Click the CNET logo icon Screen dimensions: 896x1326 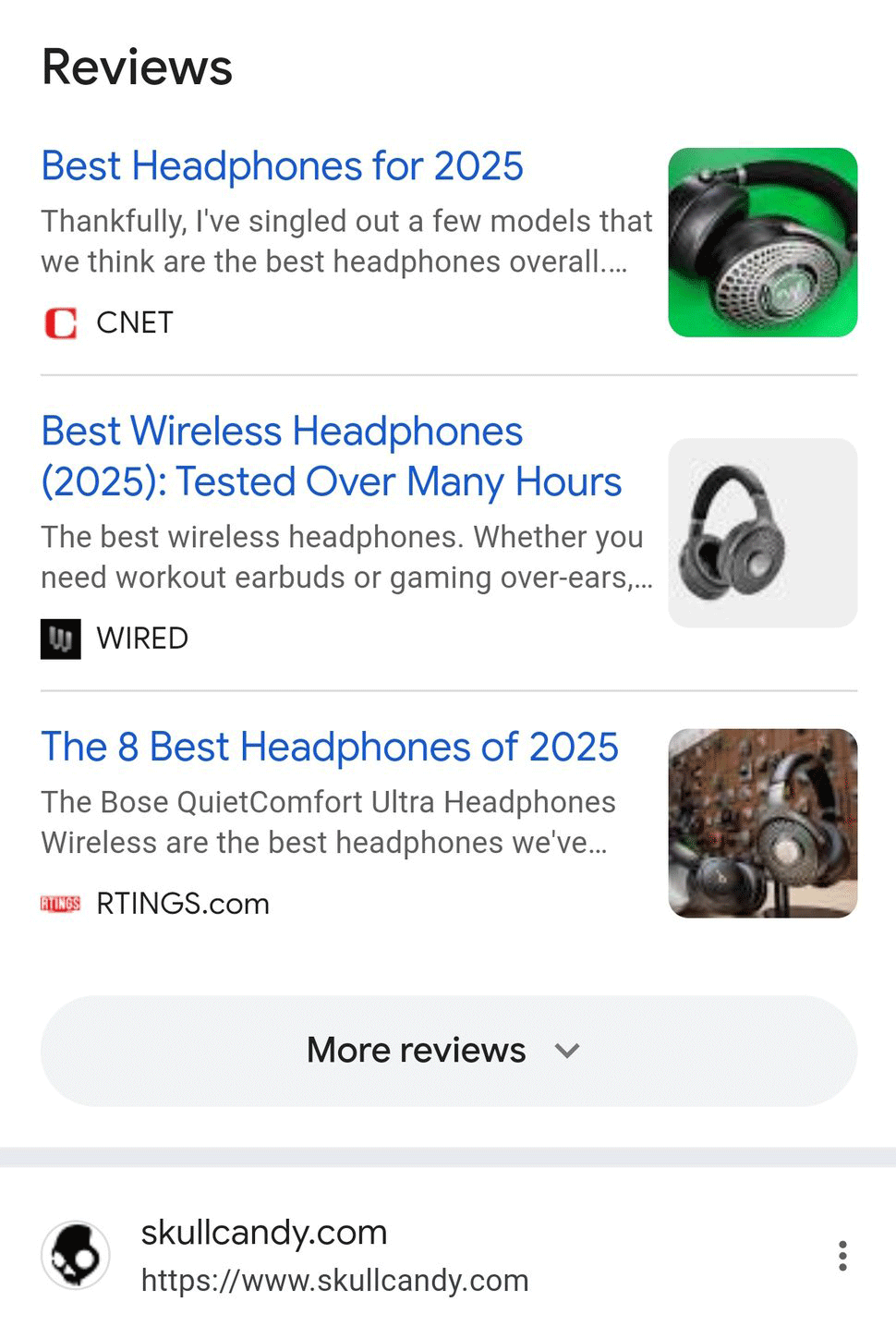[x=59, y=322]
